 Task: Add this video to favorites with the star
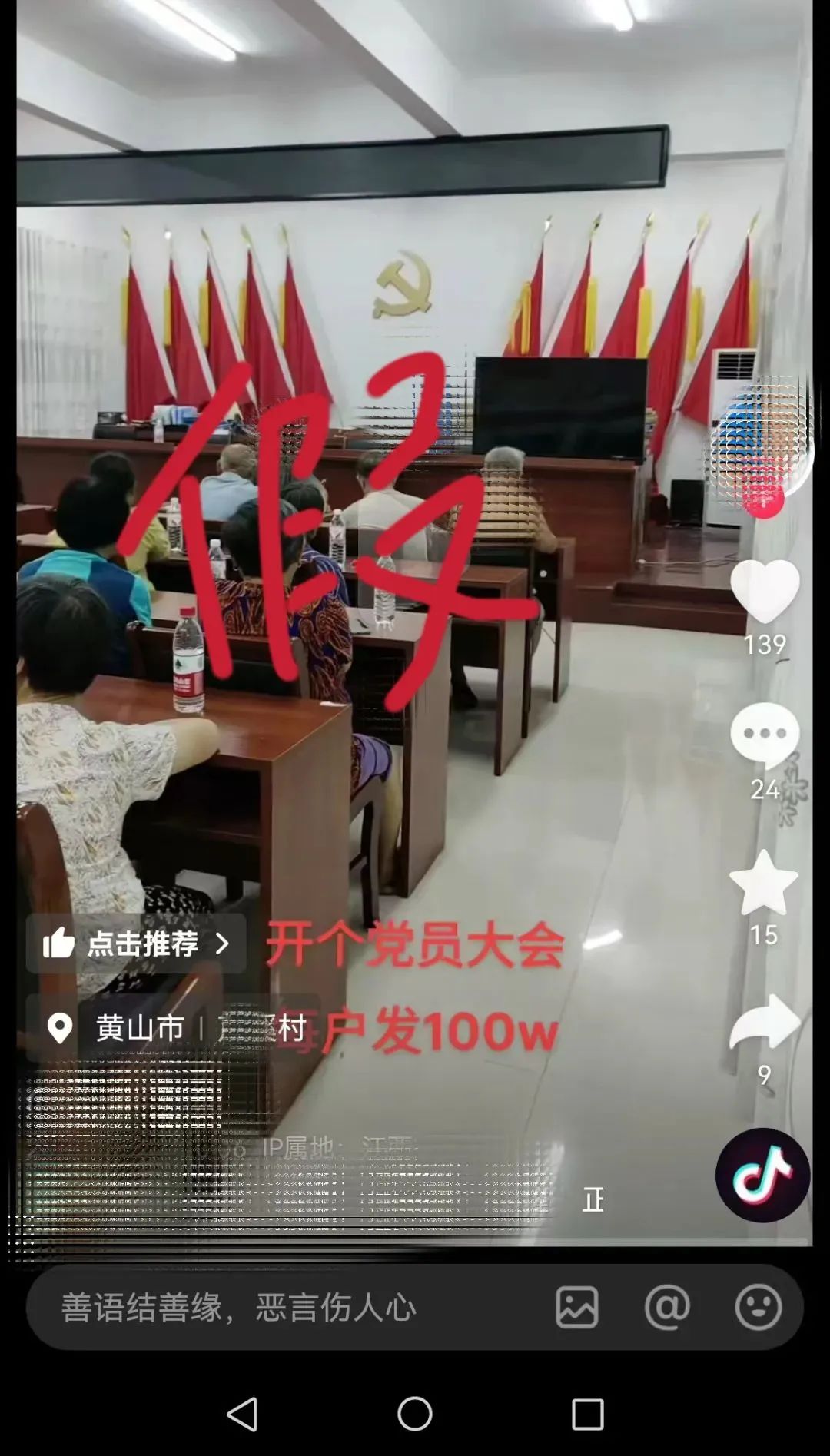tap(764, 882)
